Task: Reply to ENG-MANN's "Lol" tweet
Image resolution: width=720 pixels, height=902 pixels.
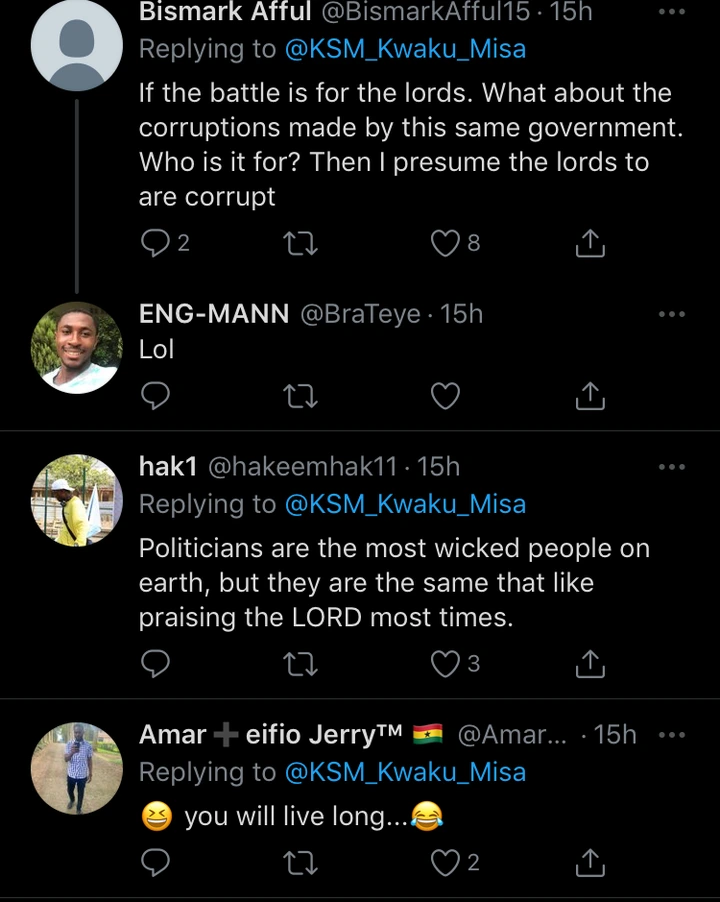Action: click(x=154, y=397)
